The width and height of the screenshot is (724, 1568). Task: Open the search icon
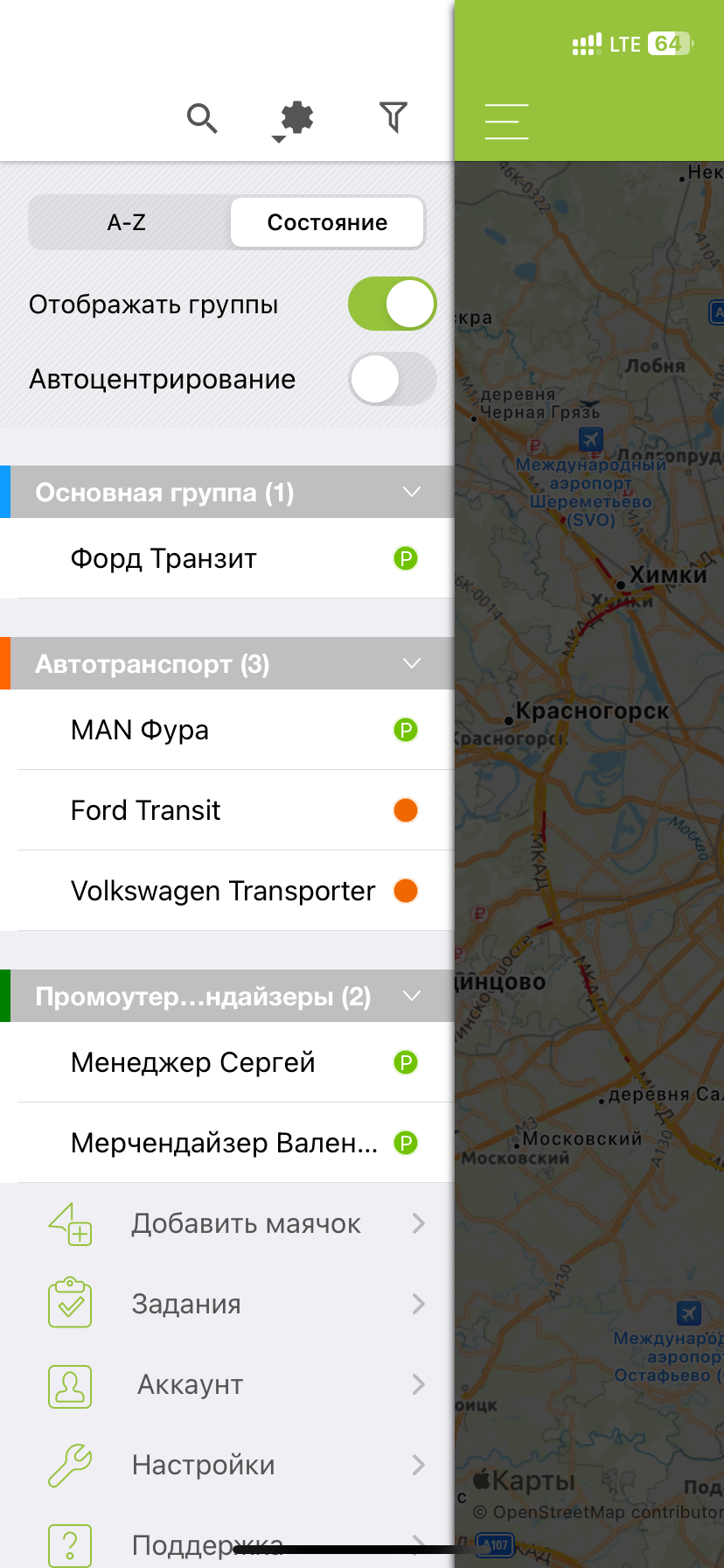click(202, 117)
